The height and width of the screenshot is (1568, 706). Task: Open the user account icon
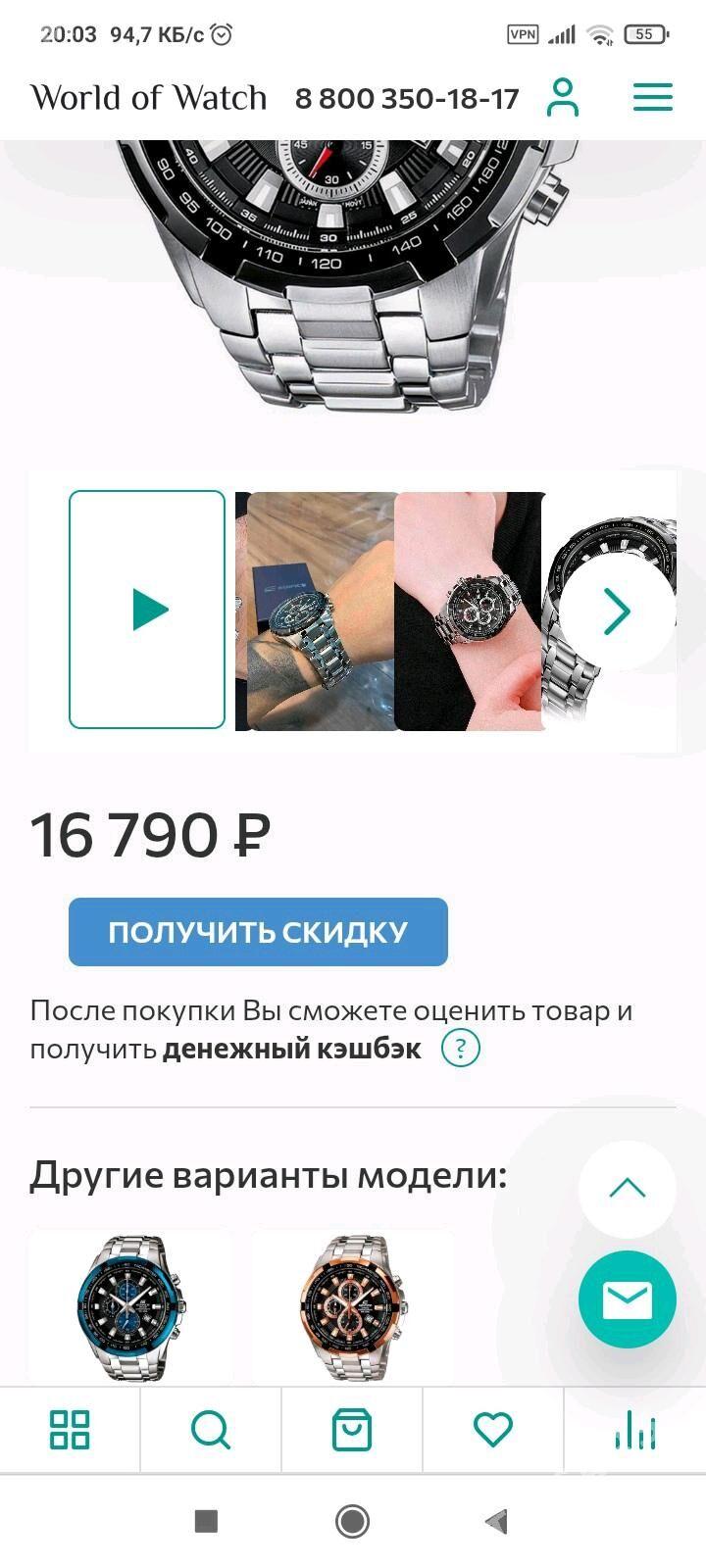pyautogui.click(x=563, y=98)
